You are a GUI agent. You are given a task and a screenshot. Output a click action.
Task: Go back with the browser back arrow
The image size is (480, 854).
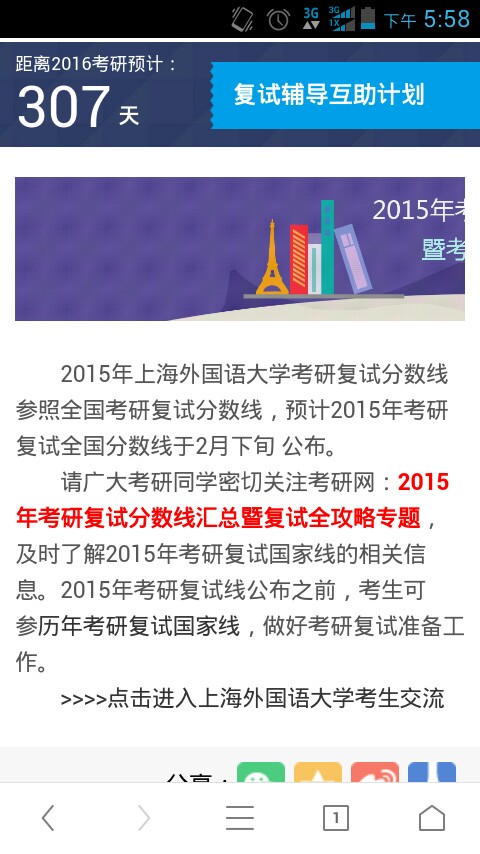click(48, 818)
